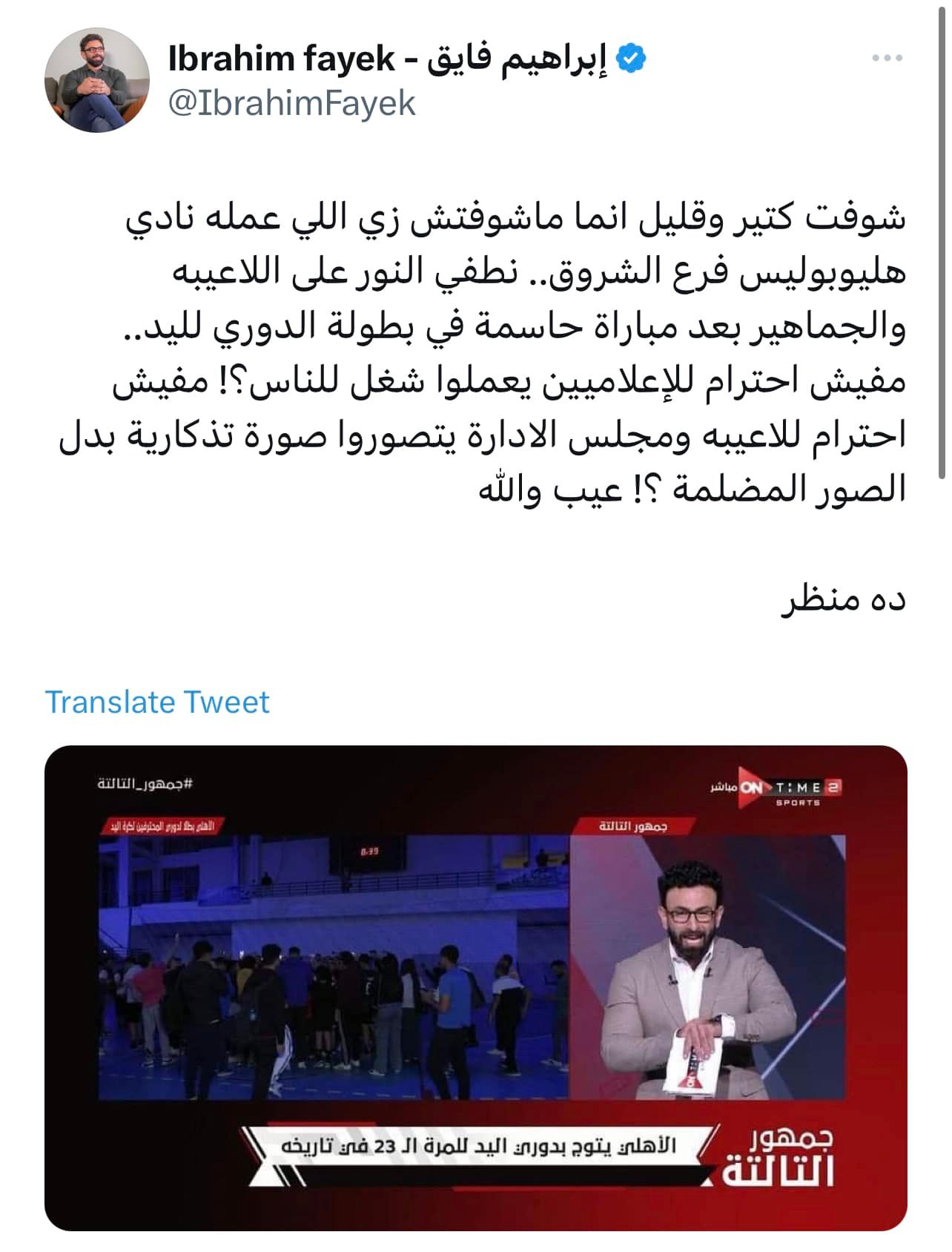Open the @IbrahimFayek handle

click(x=292, y=103)
